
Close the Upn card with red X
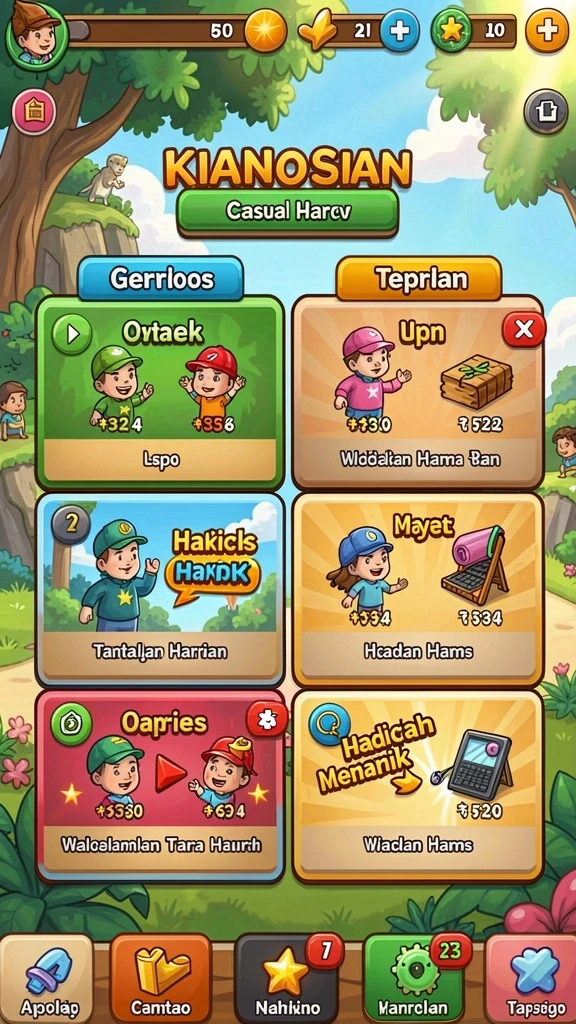524,330
